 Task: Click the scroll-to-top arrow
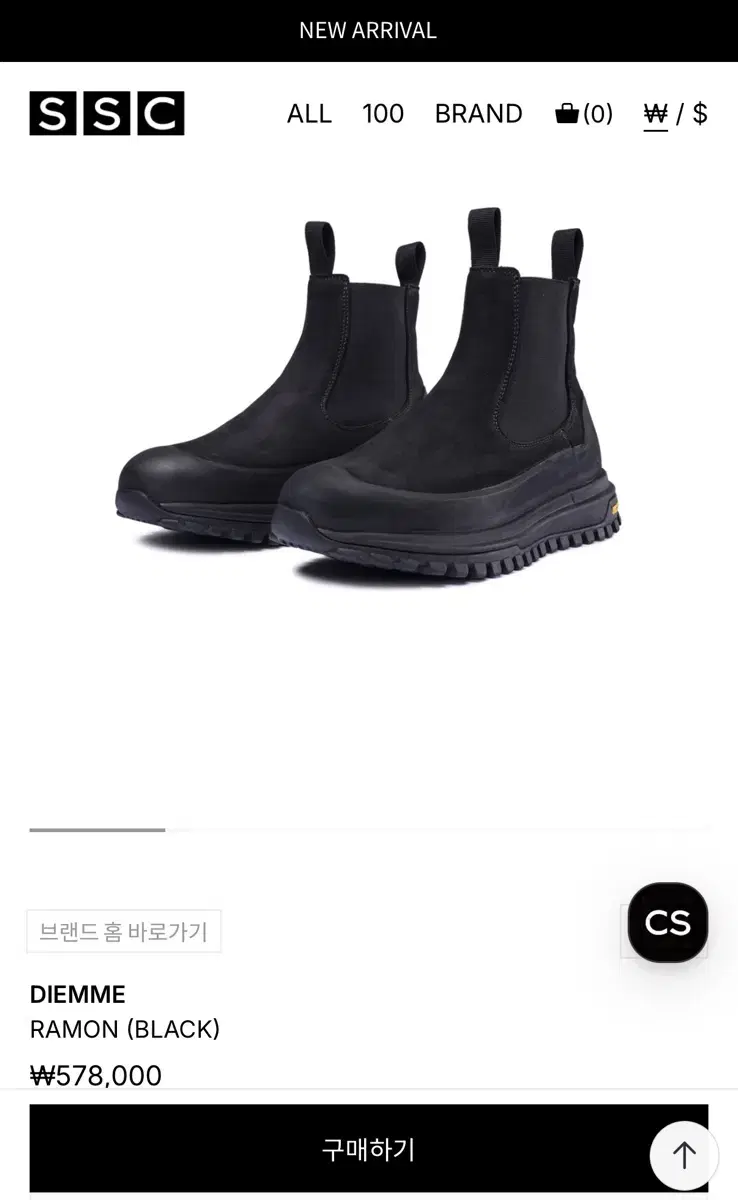coord(683,1155)
